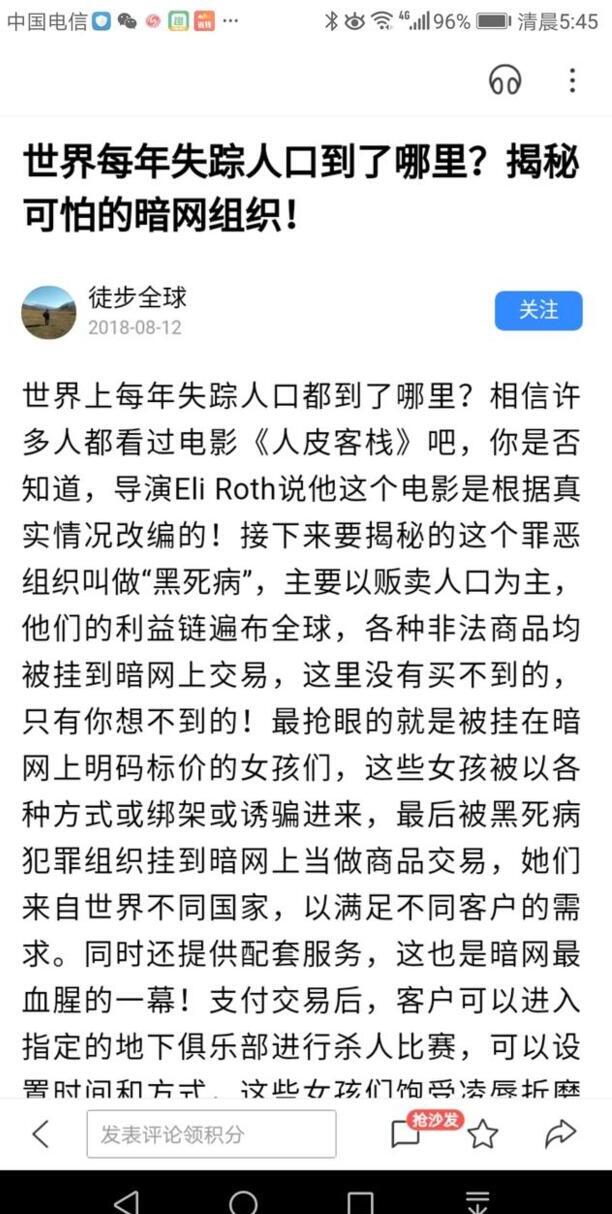The width and height of the screenshot is (612, 1214).
Task: Open the three-dot overflow menu
Action: point(572,80)
